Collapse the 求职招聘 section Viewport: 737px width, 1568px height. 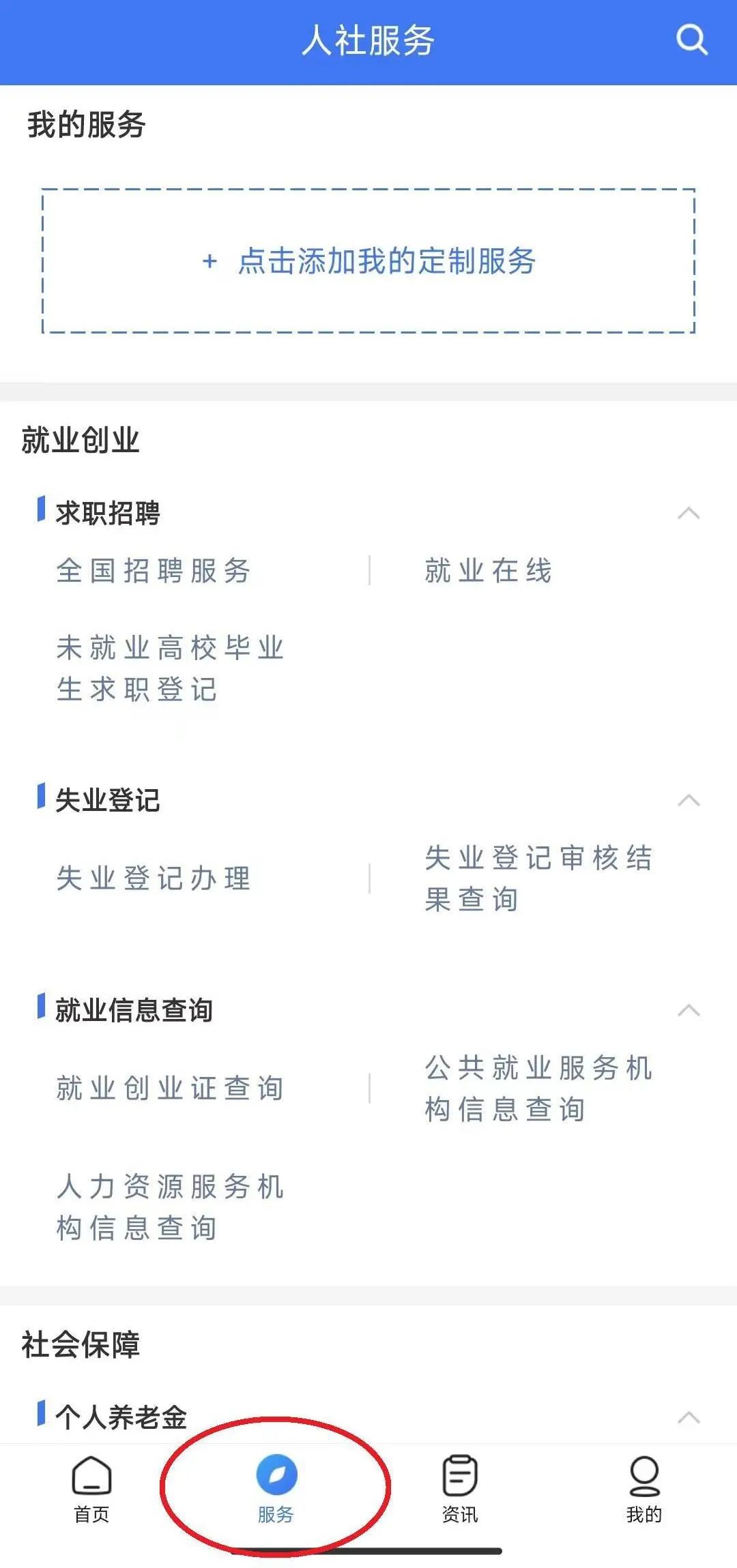(689, 514)
